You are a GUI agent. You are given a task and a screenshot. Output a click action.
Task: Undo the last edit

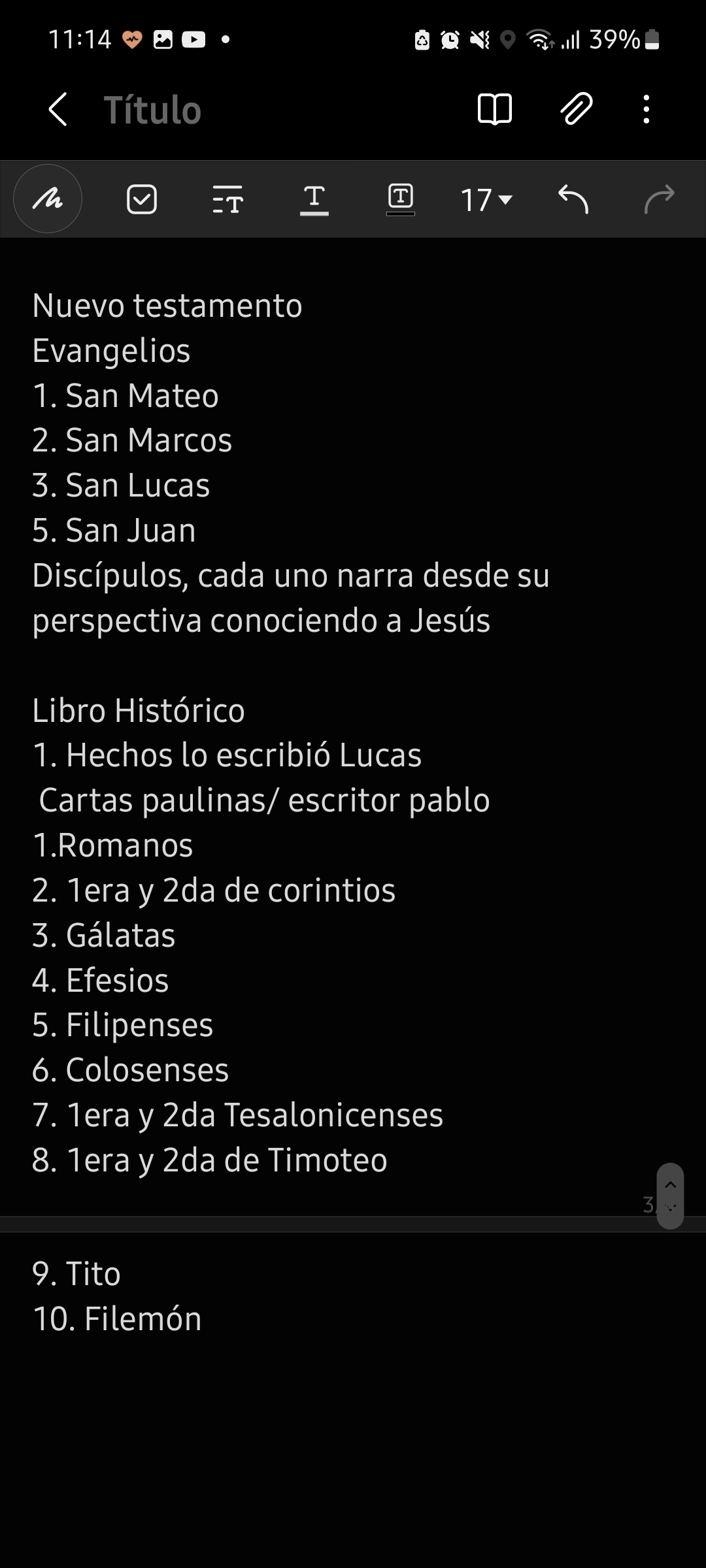tap(573, 199)
